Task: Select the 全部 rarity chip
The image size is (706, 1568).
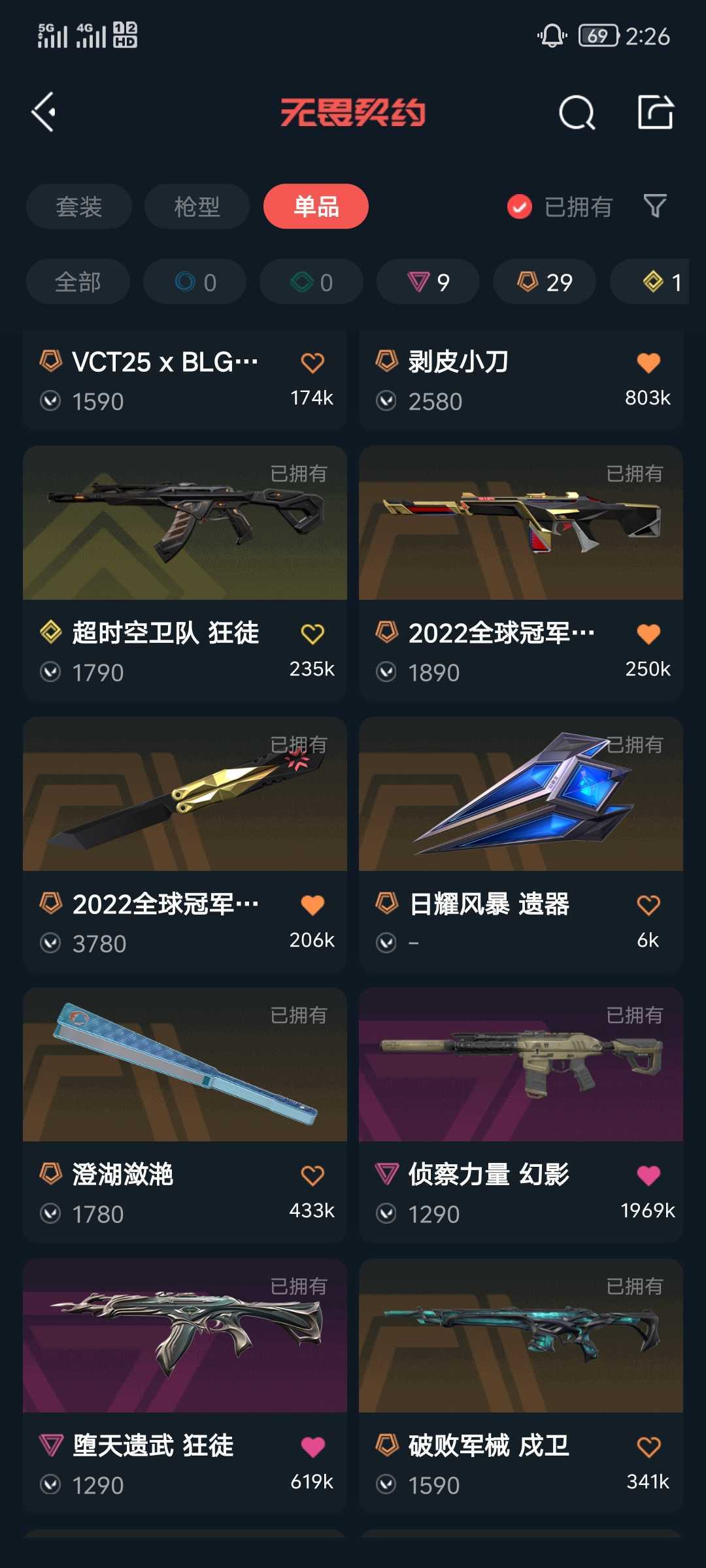Action: click(78, 282)
